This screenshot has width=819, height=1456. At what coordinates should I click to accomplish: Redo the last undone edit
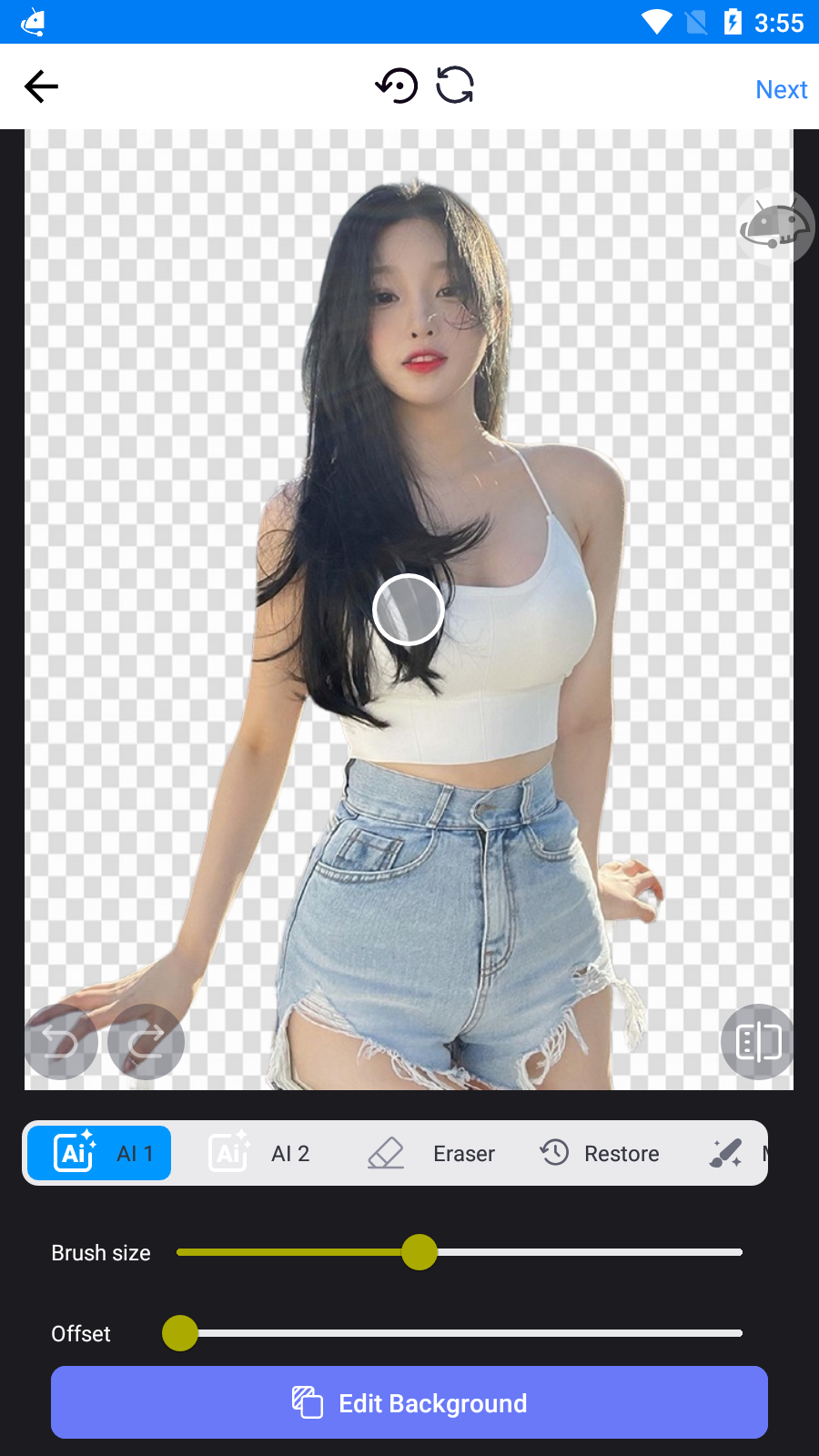[x=146, y=1042]
